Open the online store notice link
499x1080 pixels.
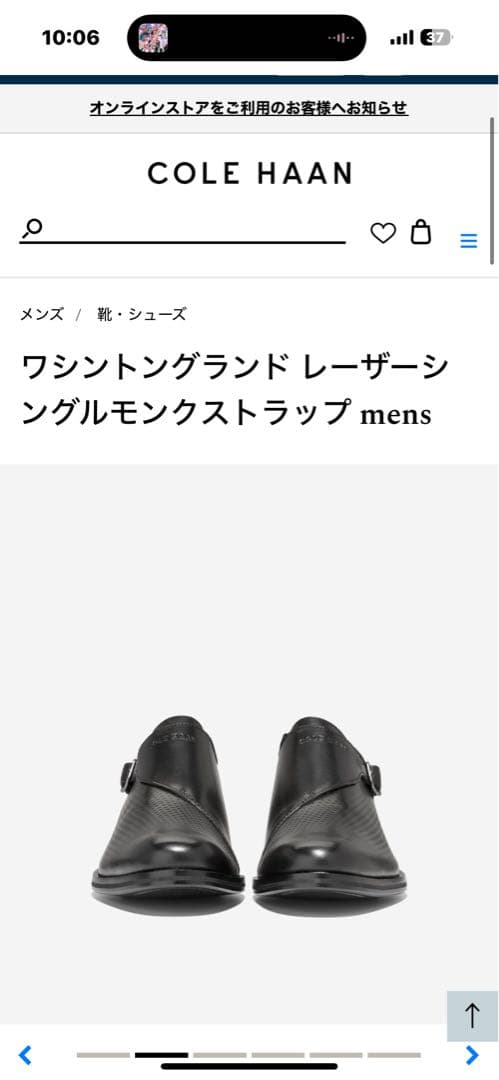[x=248, y=108]
